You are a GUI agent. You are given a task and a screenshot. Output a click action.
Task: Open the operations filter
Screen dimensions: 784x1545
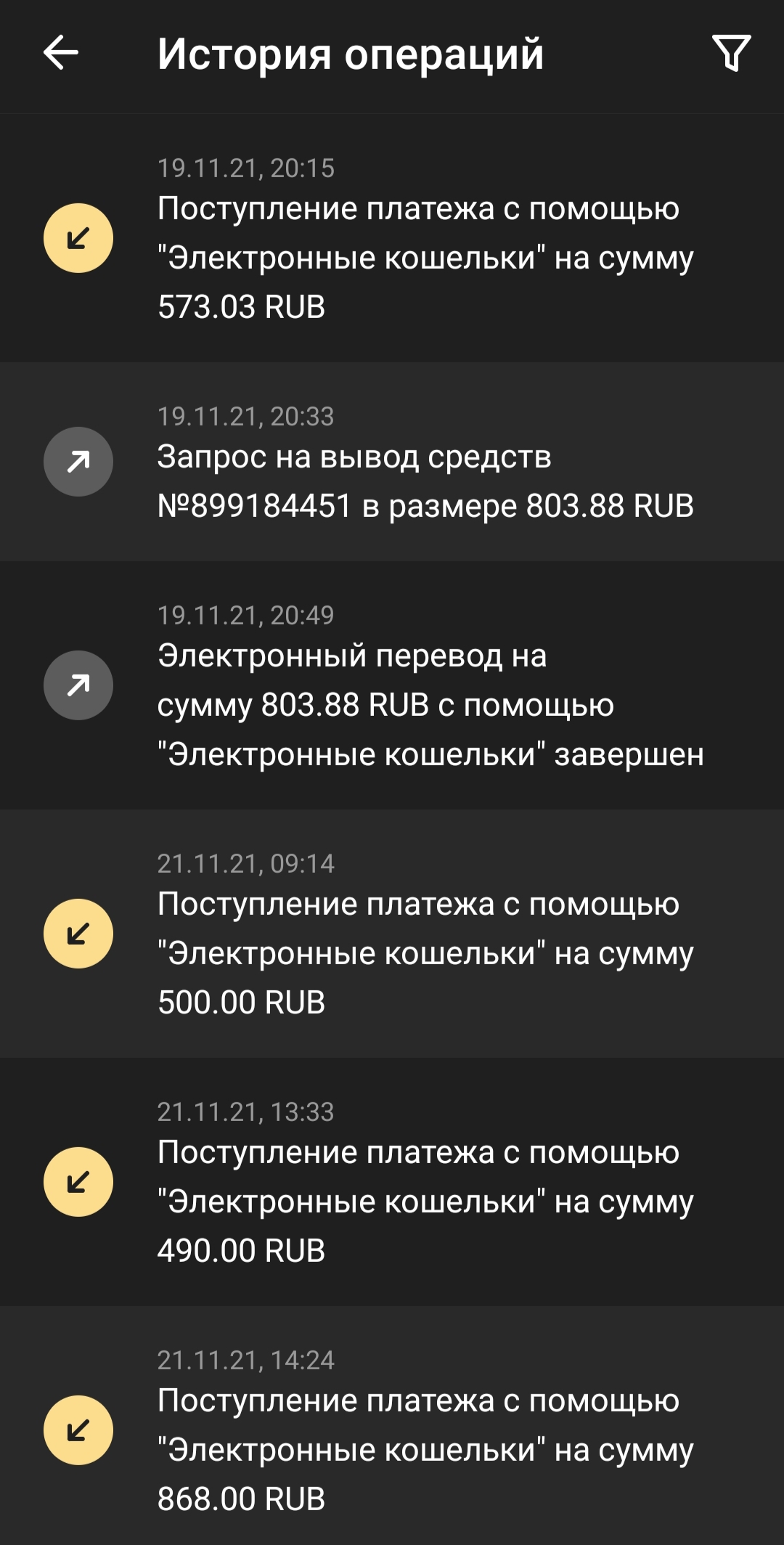click(x=731, y=53)
